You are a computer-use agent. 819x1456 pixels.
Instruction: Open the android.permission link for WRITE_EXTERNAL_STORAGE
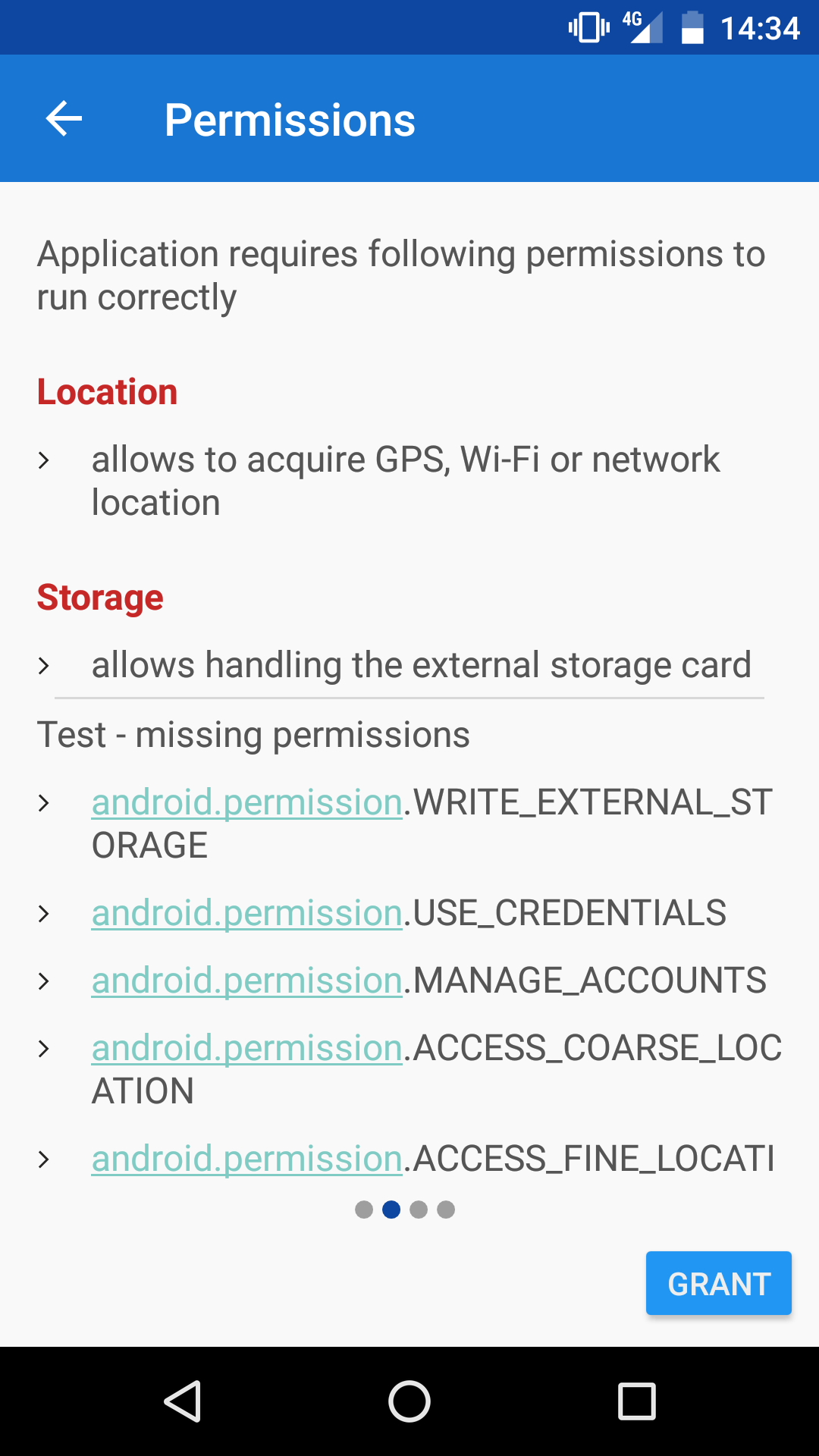pyautogui.click(x=246, y=802)
